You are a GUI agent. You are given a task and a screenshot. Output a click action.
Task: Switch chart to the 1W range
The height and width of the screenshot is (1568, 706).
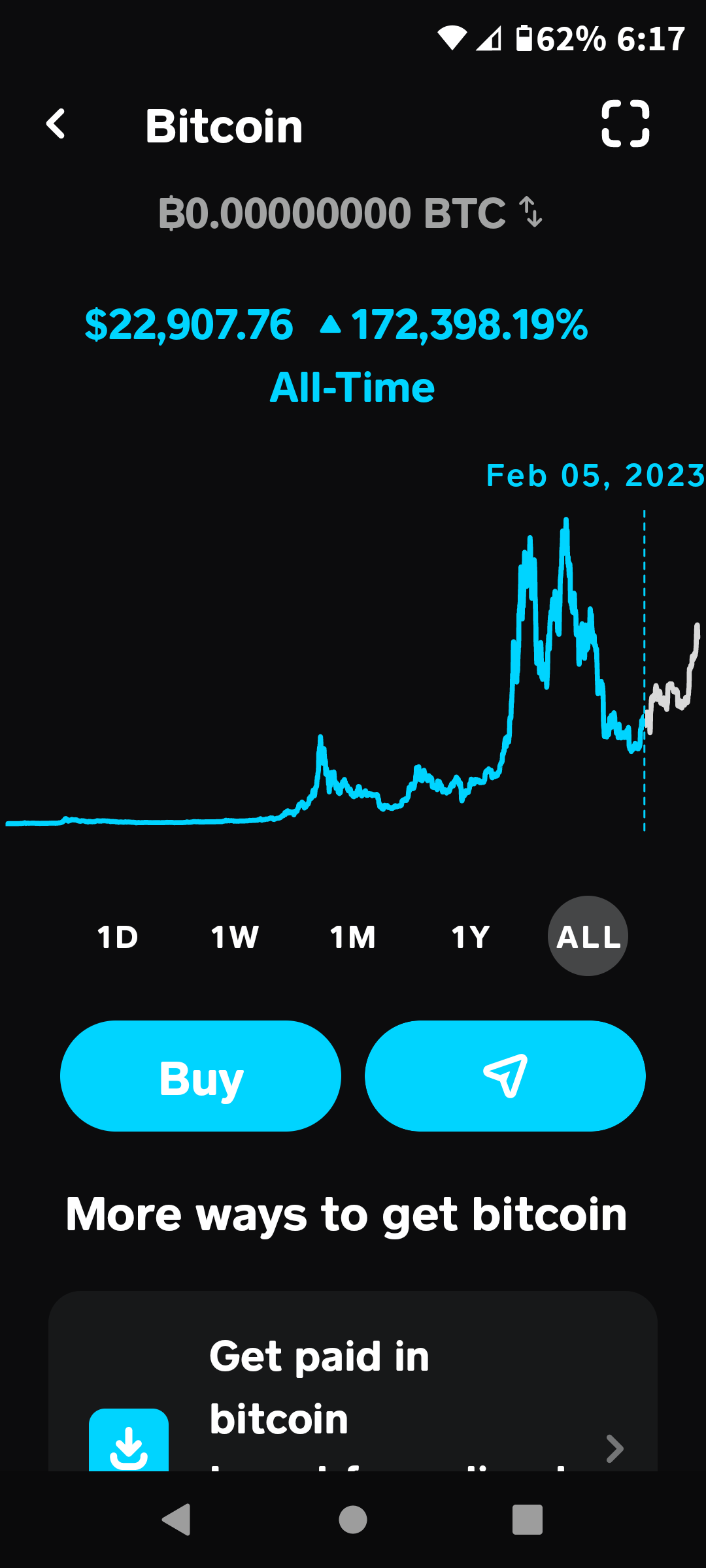[x=235, y=937]
